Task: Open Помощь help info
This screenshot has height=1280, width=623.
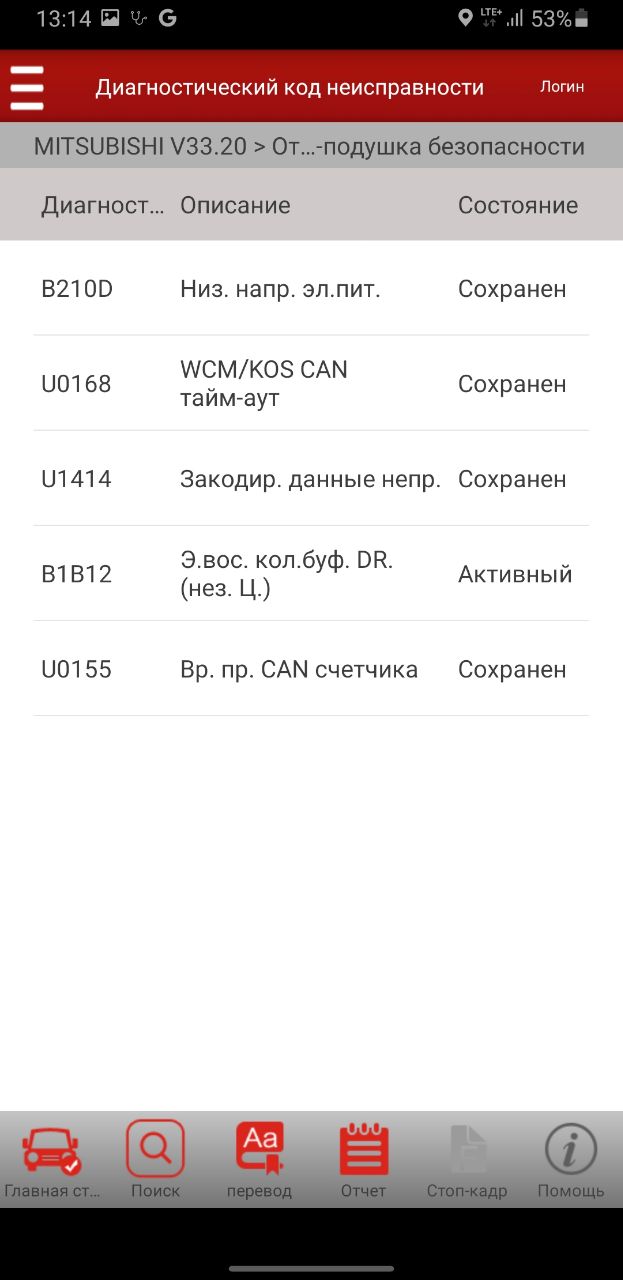Action: (x=571, y=1160)
